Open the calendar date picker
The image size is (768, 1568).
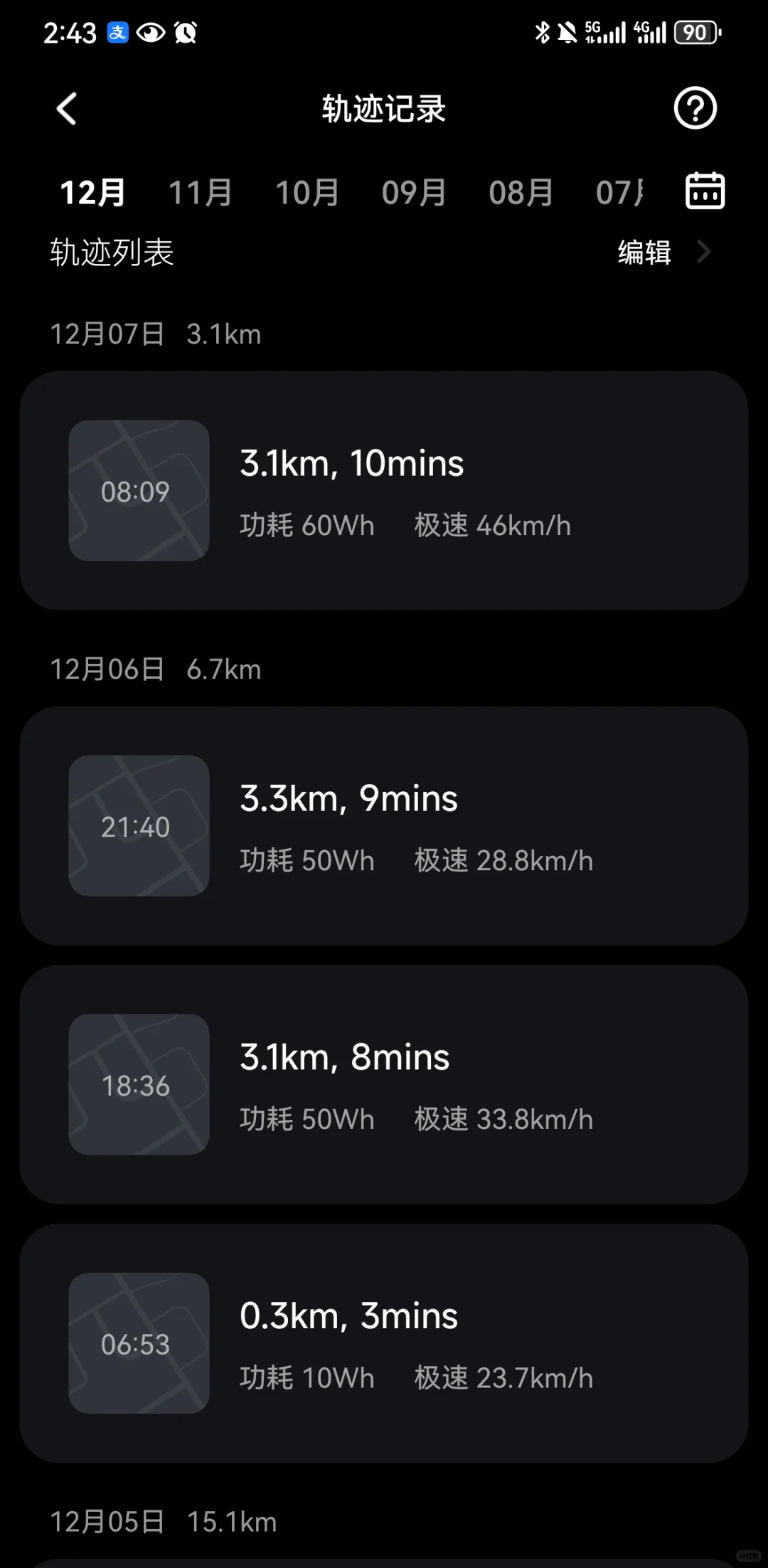click(x=705, y=191)
